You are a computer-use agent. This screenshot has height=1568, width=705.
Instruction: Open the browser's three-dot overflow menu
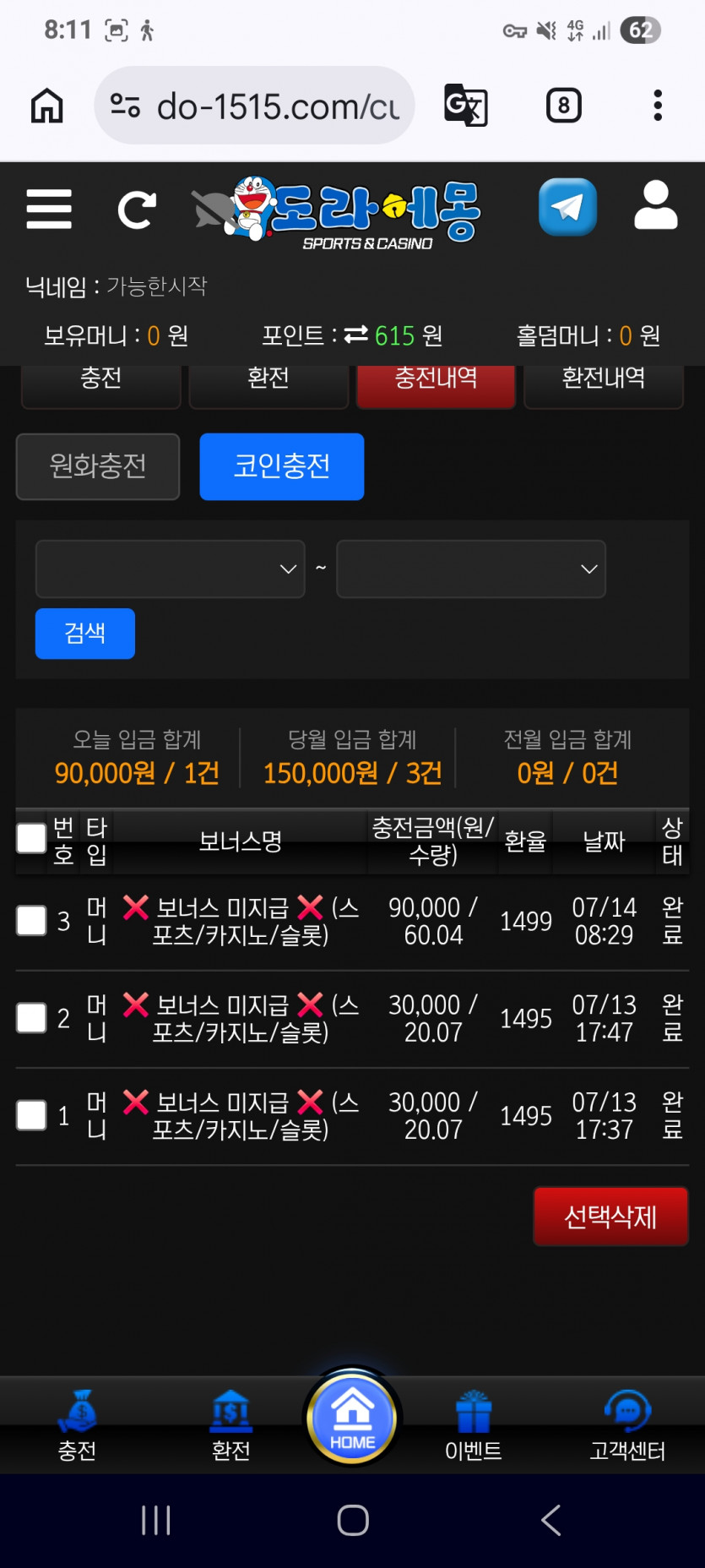click(x=658, y=106)
